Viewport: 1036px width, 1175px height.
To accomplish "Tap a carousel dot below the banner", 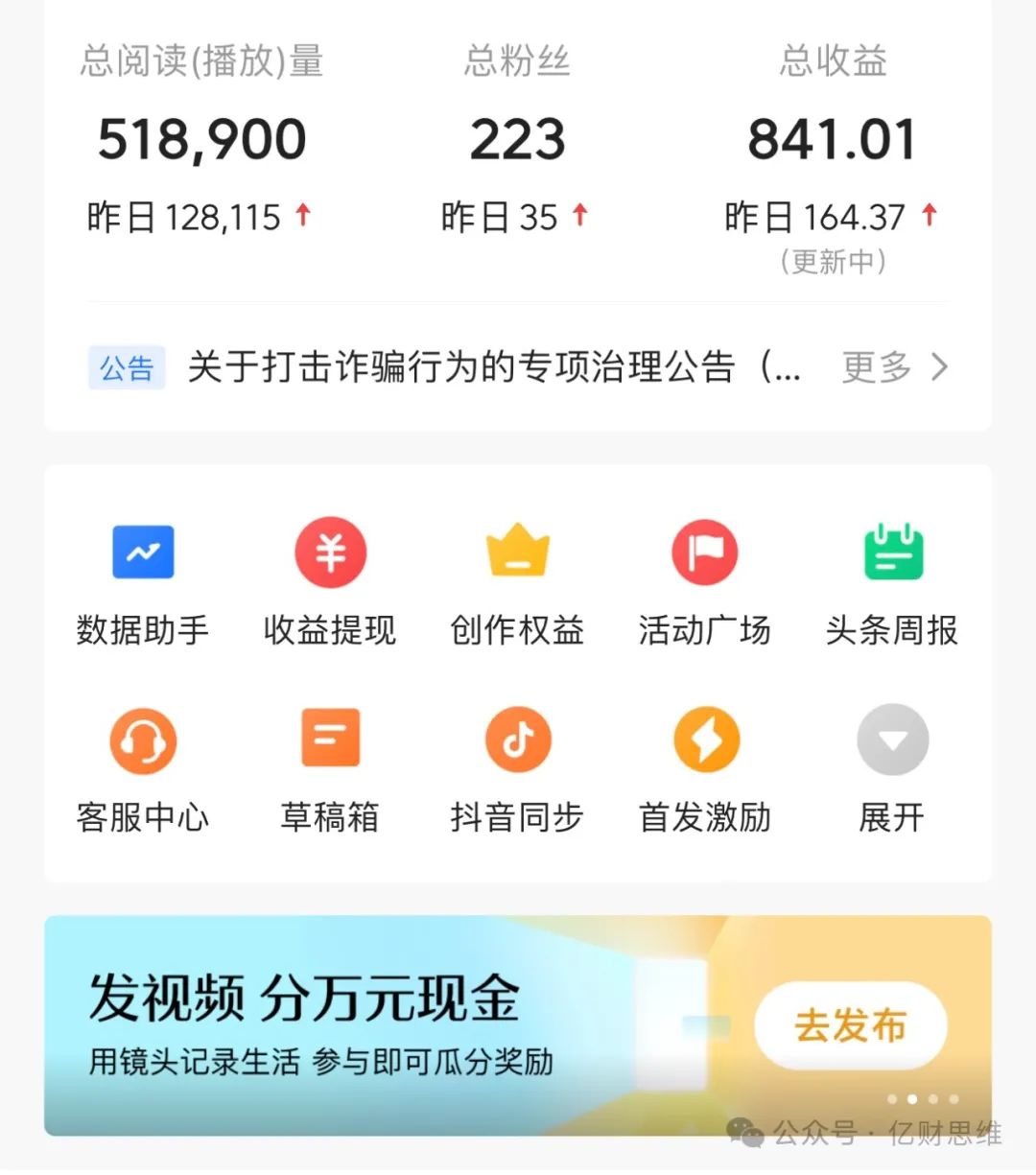I will [x=911, y=1100].
